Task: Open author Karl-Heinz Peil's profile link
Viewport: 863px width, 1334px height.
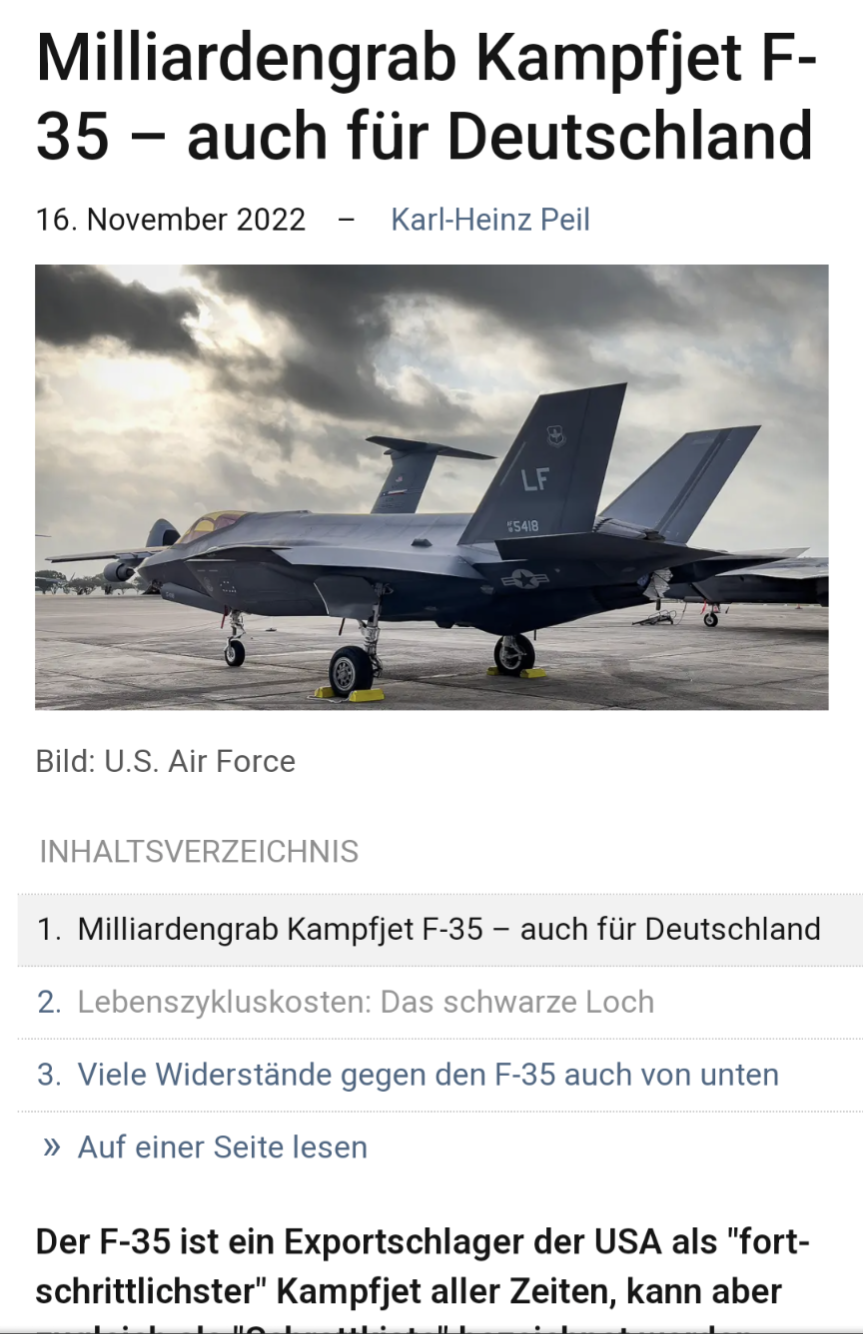Action: [x=490, y=219]
